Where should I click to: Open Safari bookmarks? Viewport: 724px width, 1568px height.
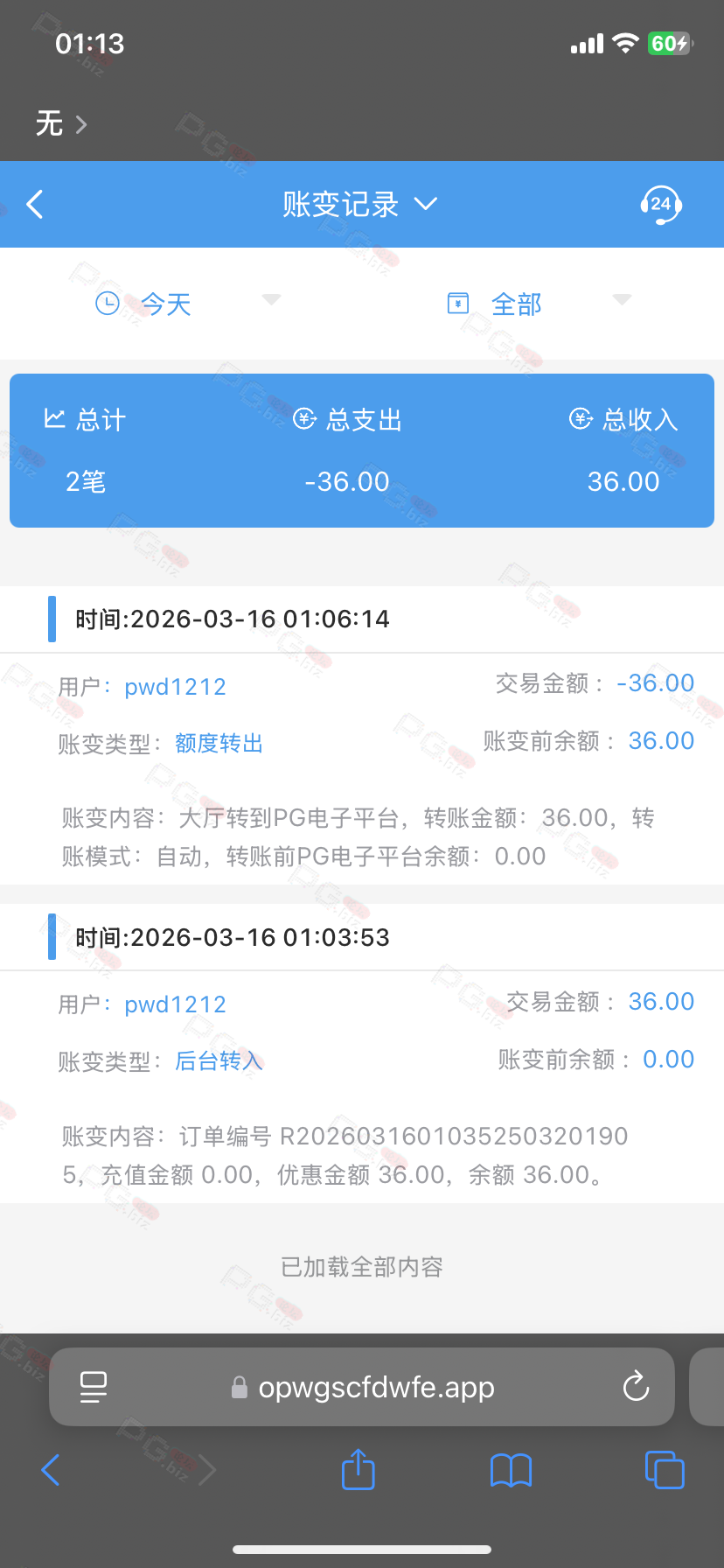tap(512, 1470)
